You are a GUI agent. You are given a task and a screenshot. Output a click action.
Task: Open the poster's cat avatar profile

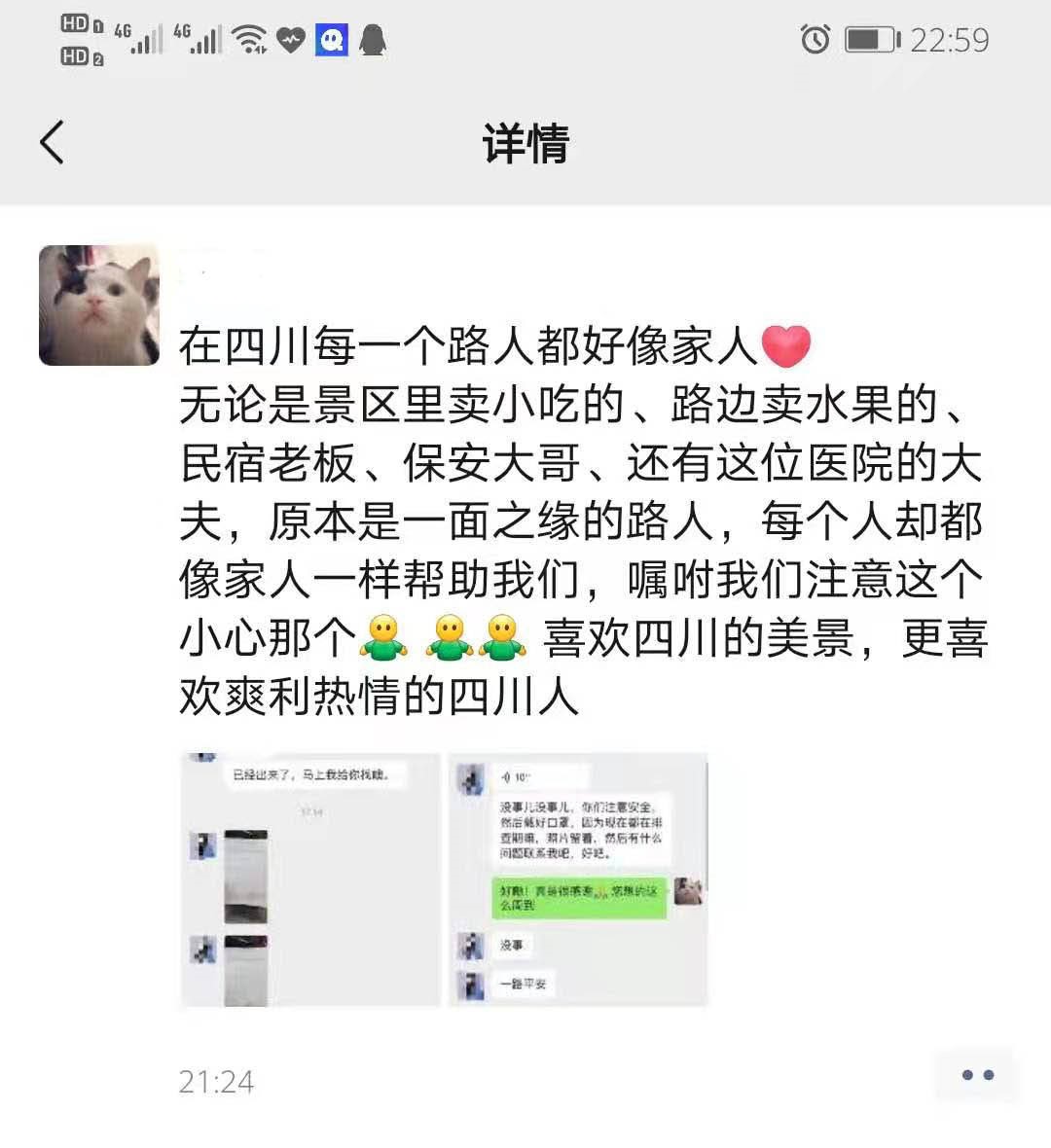(x=98, y=305)
